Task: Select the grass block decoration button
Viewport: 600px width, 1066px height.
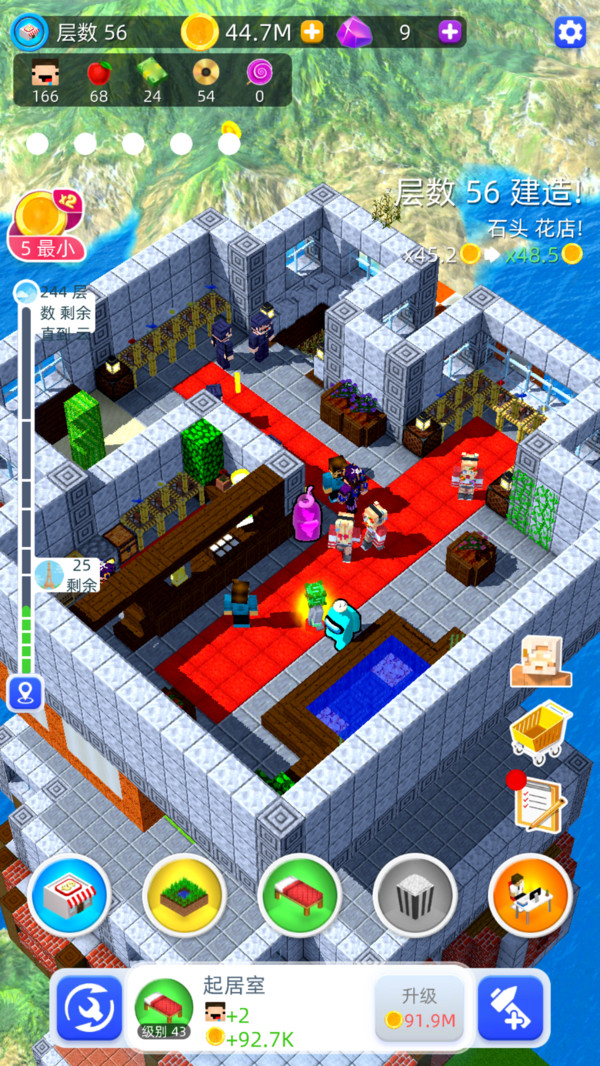Action: point(184,895)
